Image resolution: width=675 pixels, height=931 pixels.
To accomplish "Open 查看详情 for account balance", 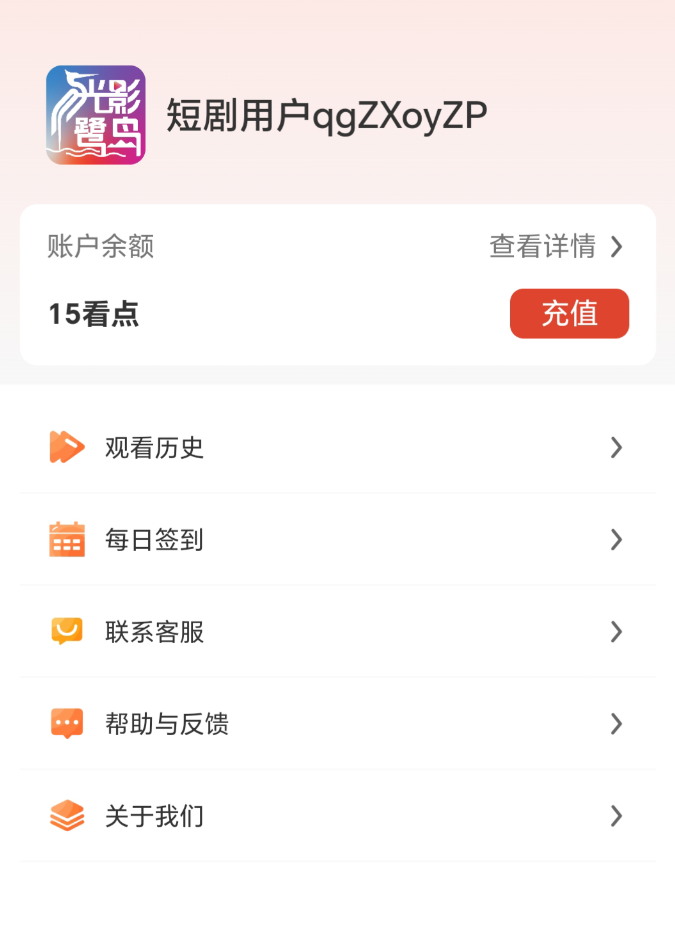I will (555, 246).
